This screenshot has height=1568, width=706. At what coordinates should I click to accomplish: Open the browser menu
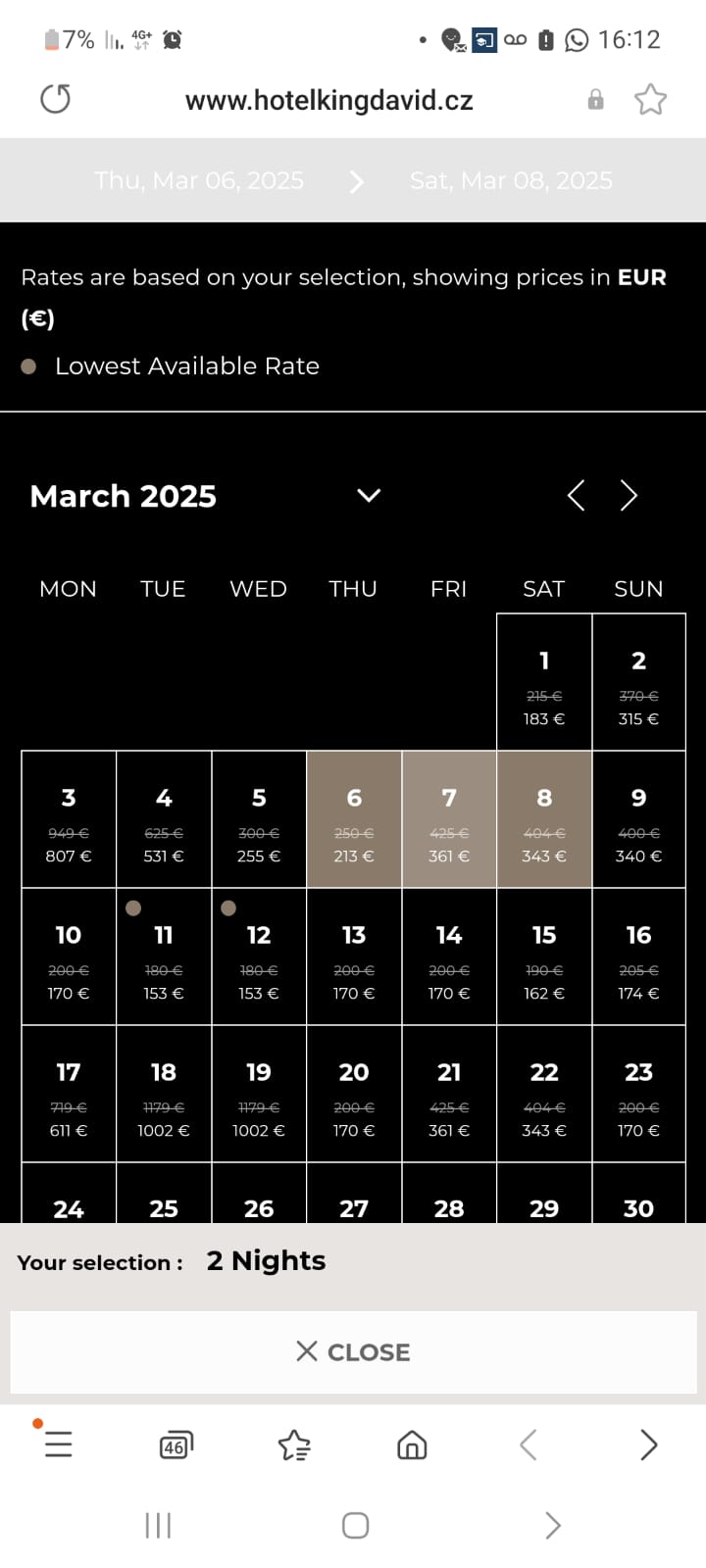pos(58,1445)
